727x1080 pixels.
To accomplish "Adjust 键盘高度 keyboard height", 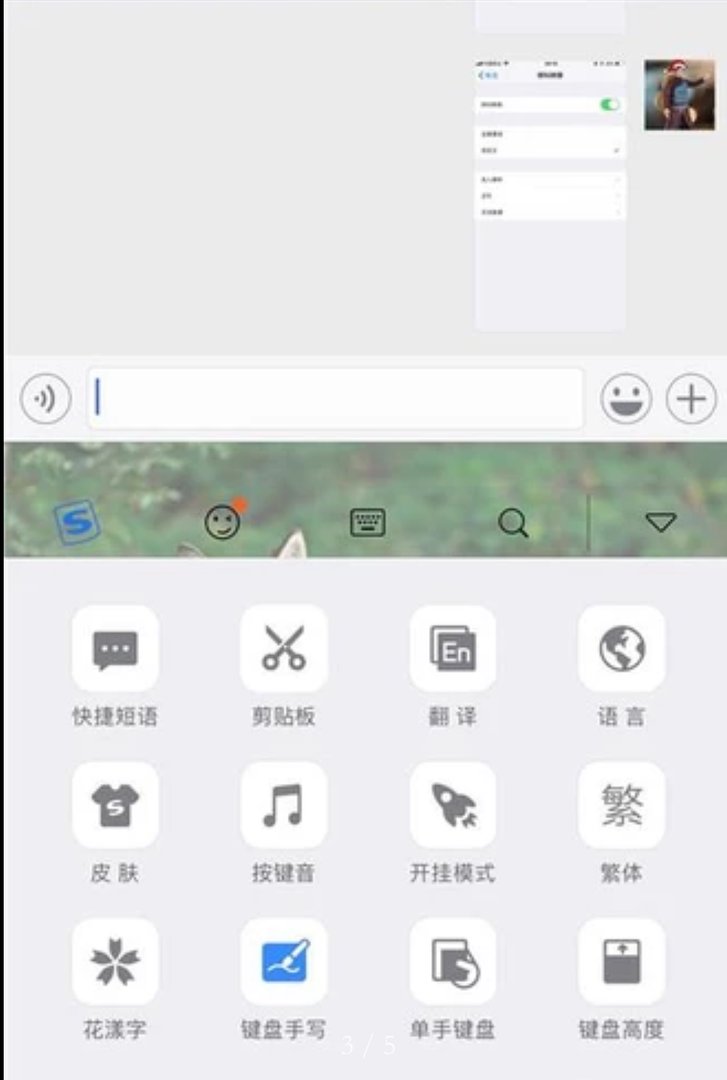I will pyautogui.click(x=622, y=962).
